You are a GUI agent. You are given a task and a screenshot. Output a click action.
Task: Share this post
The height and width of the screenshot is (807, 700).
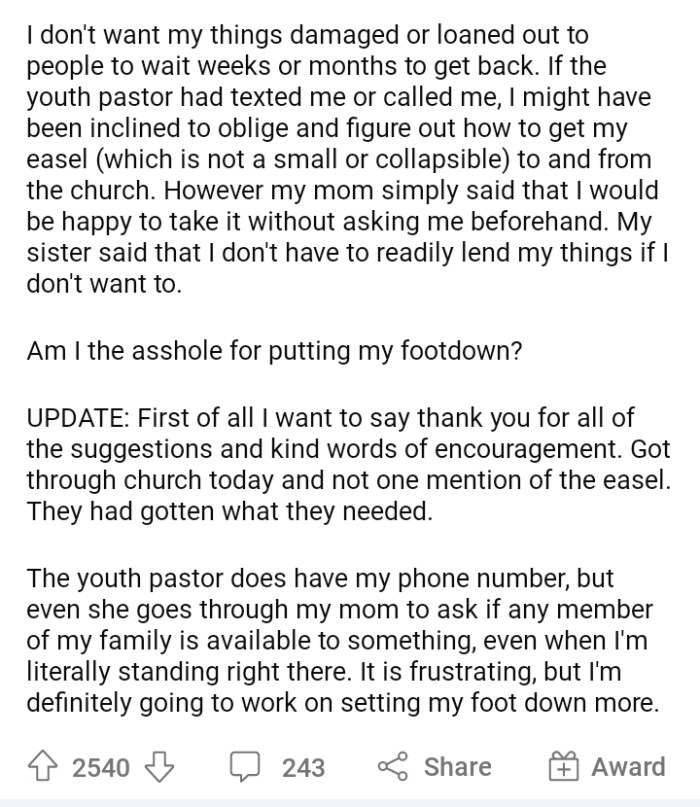434,767
